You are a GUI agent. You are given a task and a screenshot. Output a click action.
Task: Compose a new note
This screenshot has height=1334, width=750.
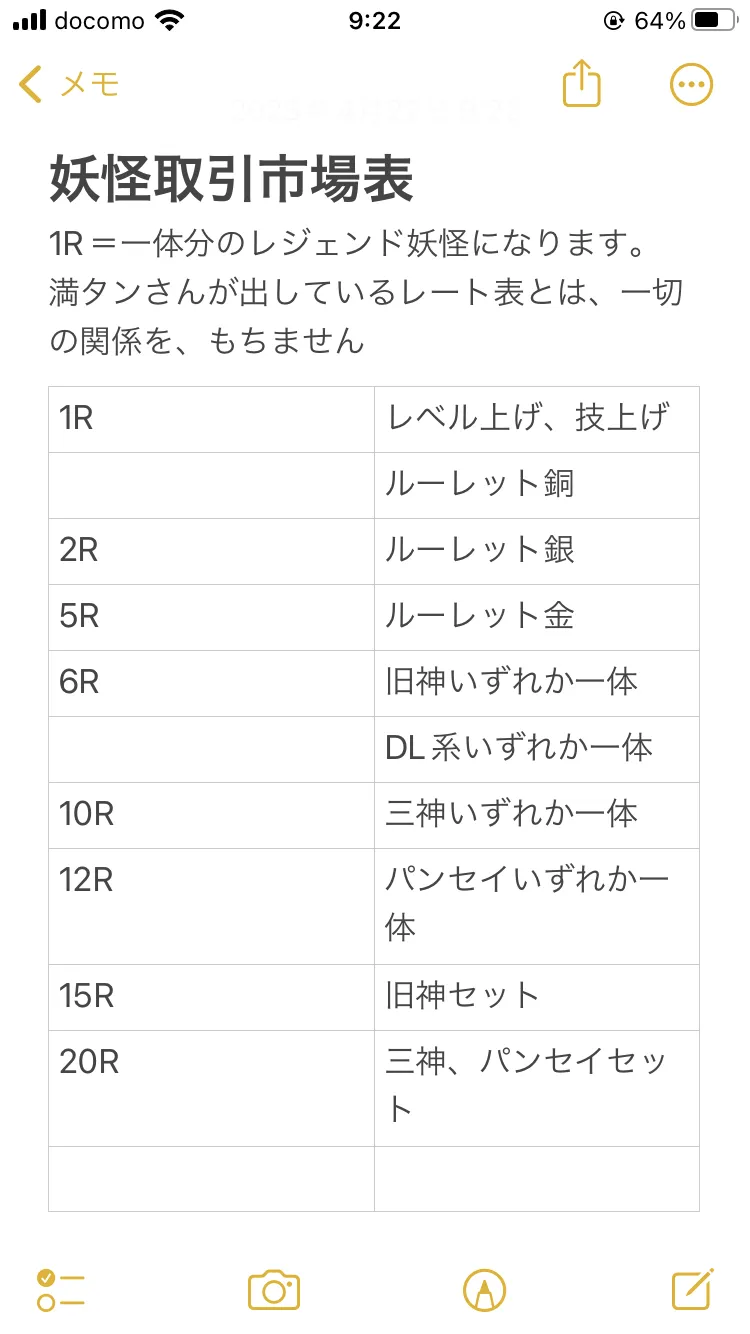692,1289
